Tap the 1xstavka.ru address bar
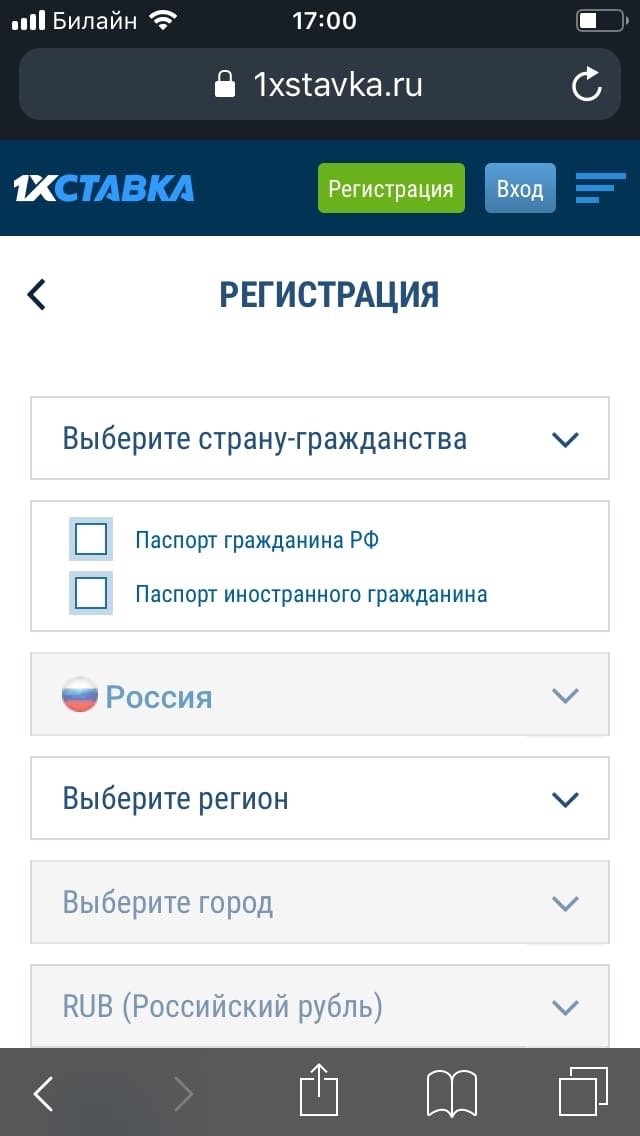 320,85
